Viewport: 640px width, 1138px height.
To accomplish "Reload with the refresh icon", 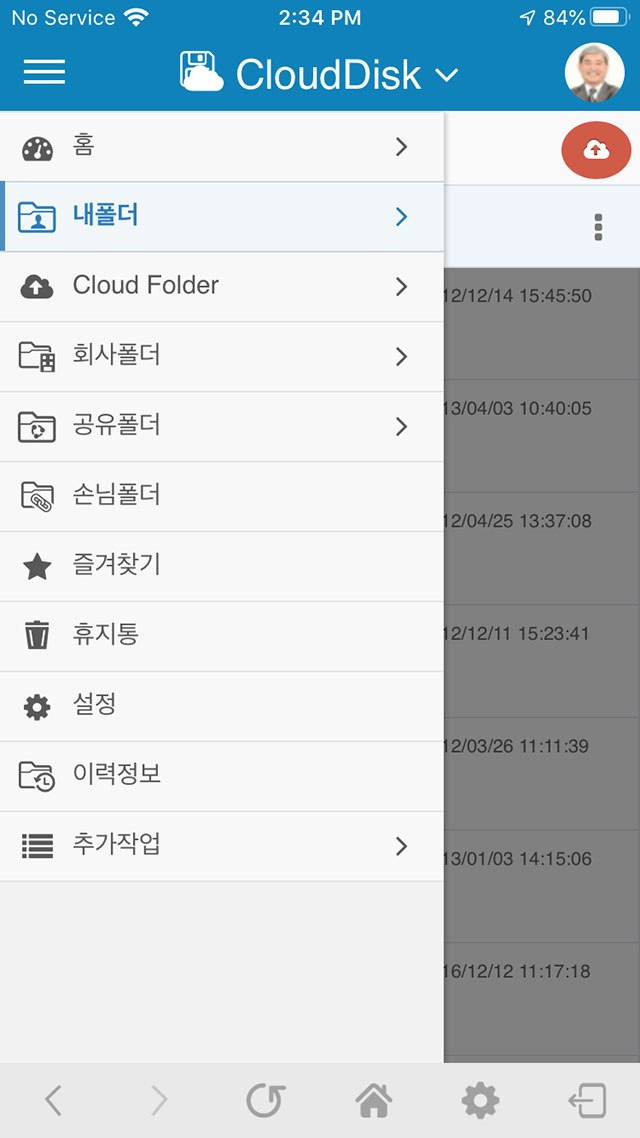I will pyautogui.click(x=266, y=1100).
